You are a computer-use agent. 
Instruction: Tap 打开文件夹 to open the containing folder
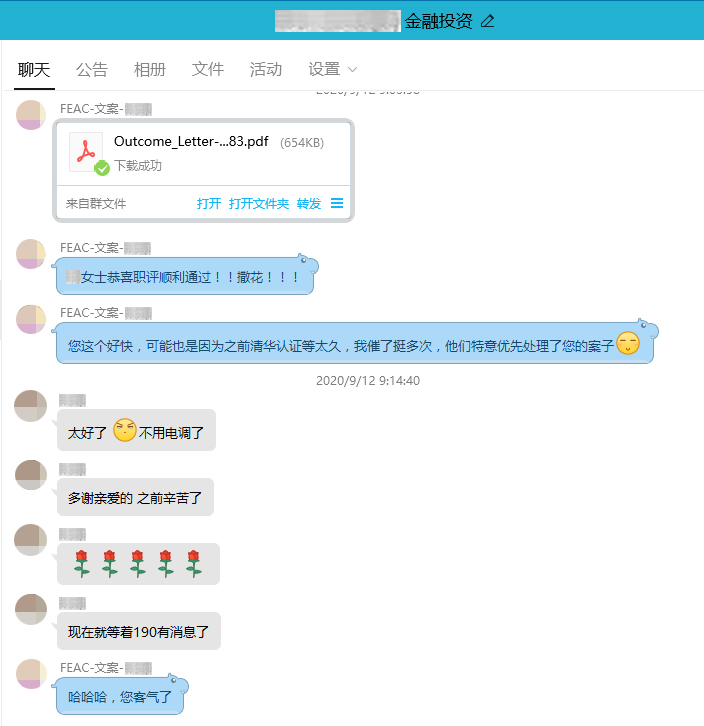click(259, 204)
